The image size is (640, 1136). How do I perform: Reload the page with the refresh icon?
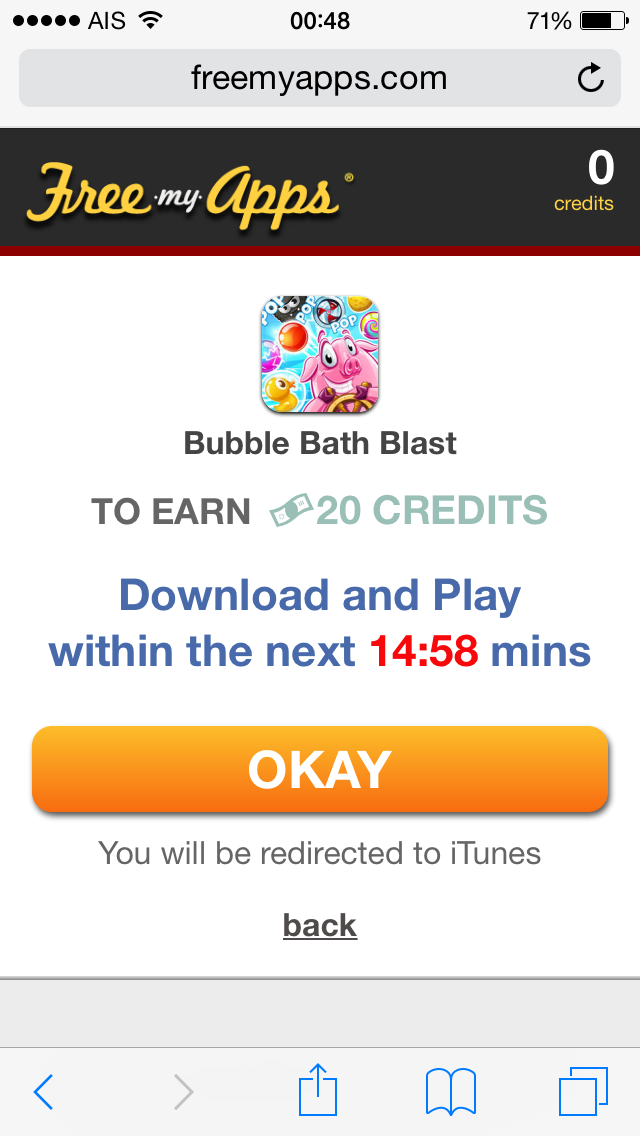(x=591, y=78)
